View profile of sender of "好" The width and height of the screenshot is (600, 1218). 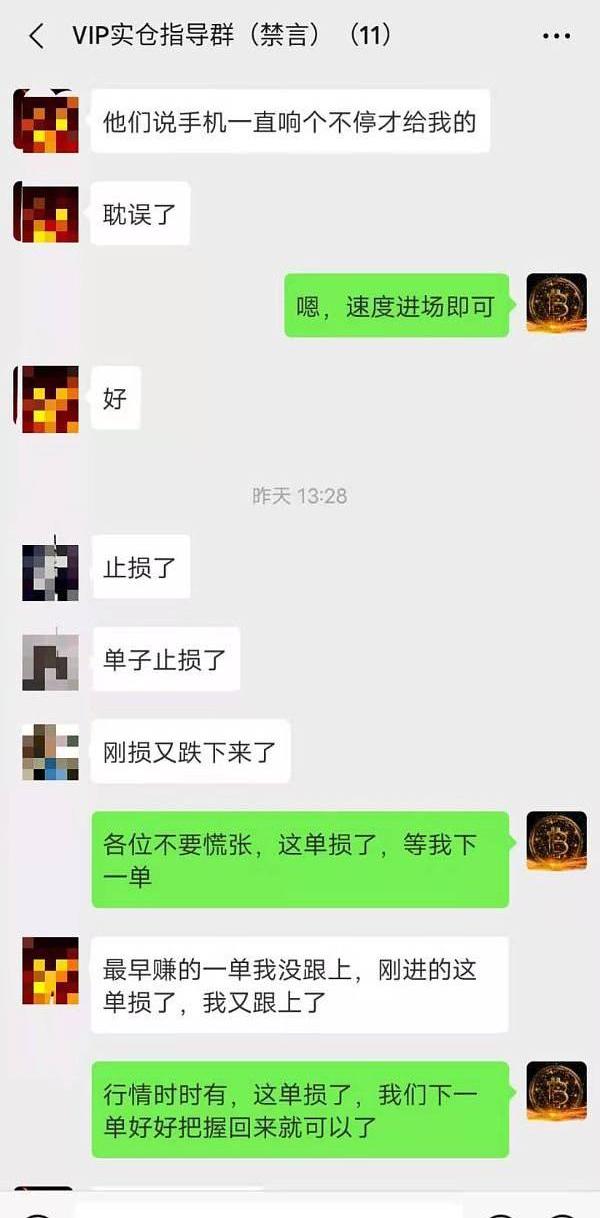click(x=47, y=398)
